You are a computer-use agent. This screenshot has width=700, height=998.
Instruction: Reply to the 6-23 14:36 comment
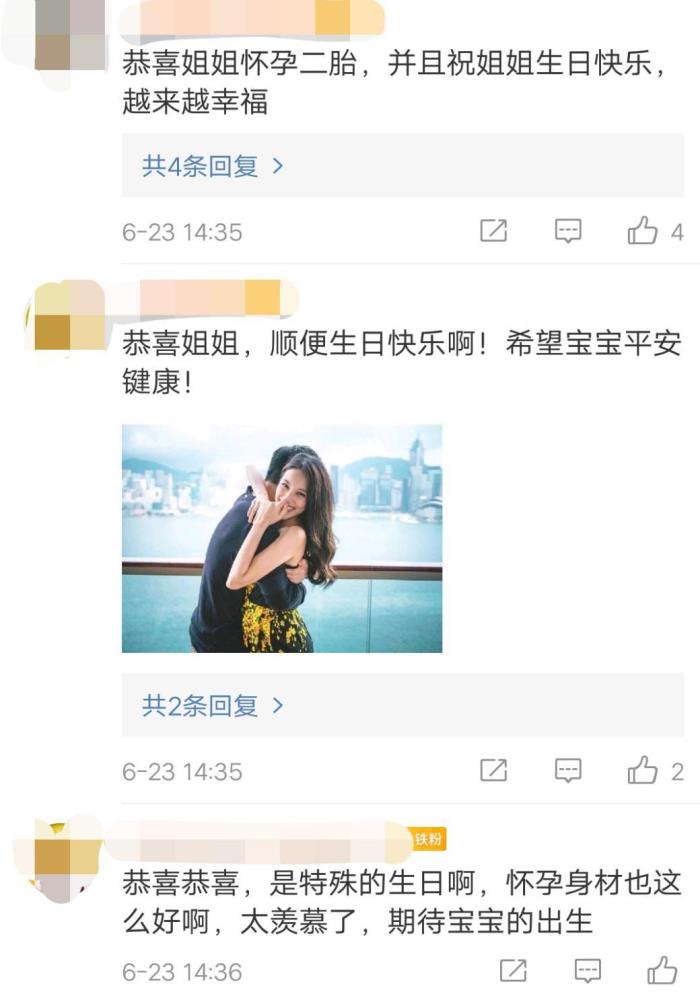[588, 970]
